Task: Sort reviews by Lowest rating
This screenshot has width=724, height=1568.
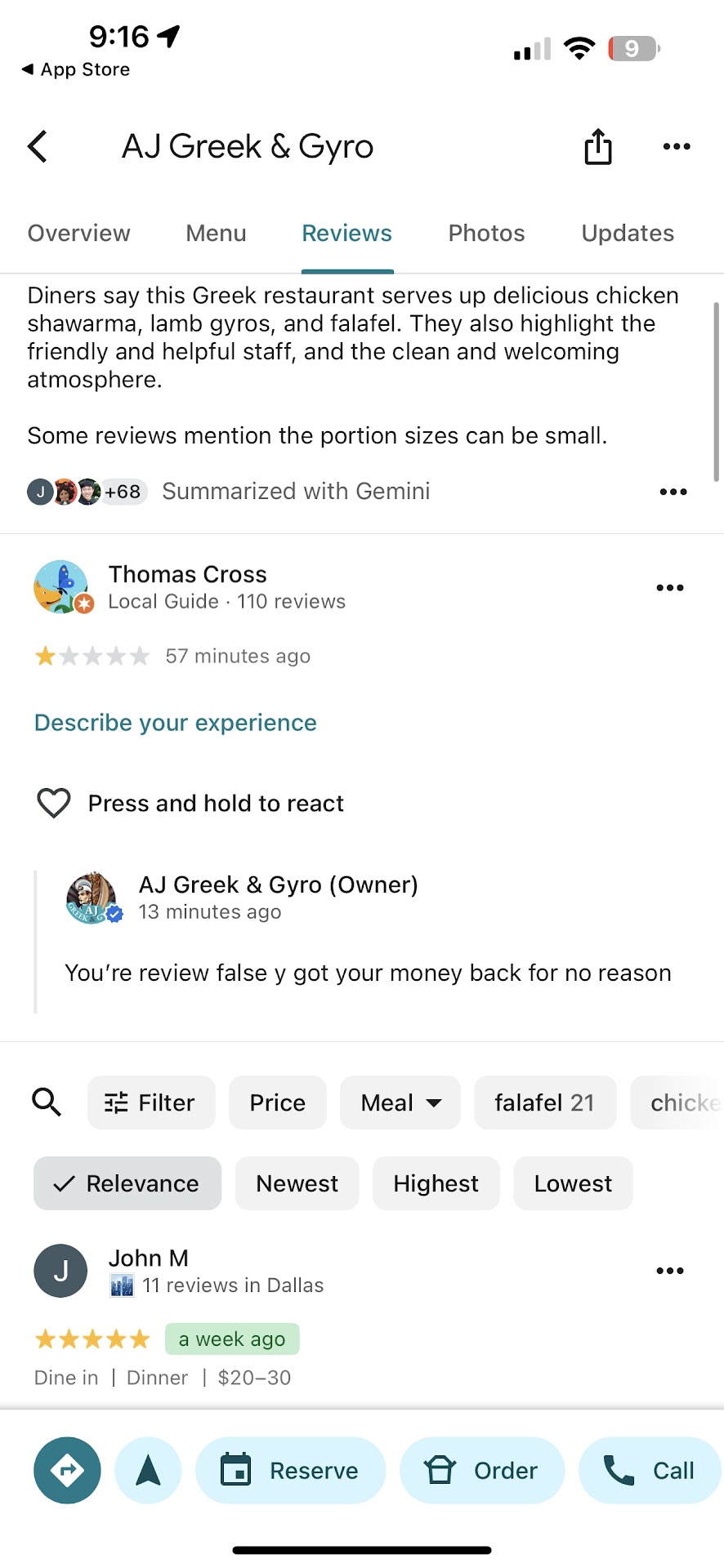Action: coord(573,1183)
